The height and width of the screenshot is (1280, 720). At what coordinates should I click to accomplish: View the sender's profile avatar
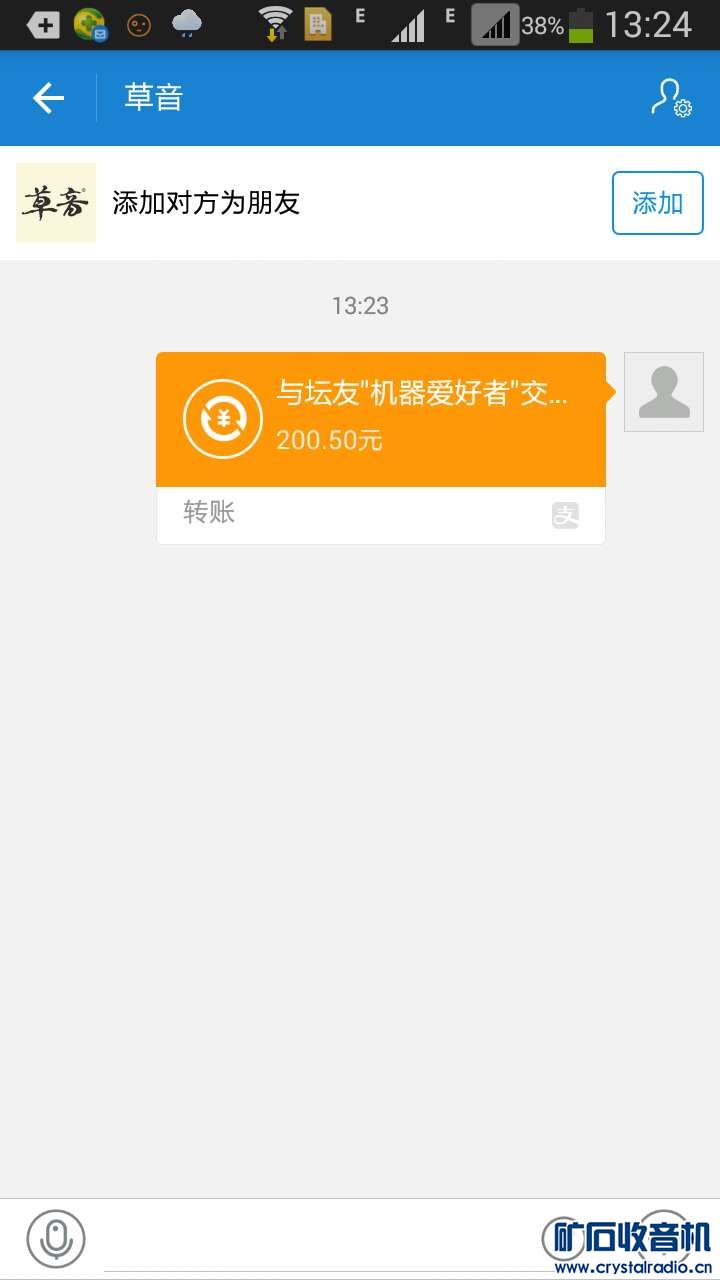pos(663,392)
